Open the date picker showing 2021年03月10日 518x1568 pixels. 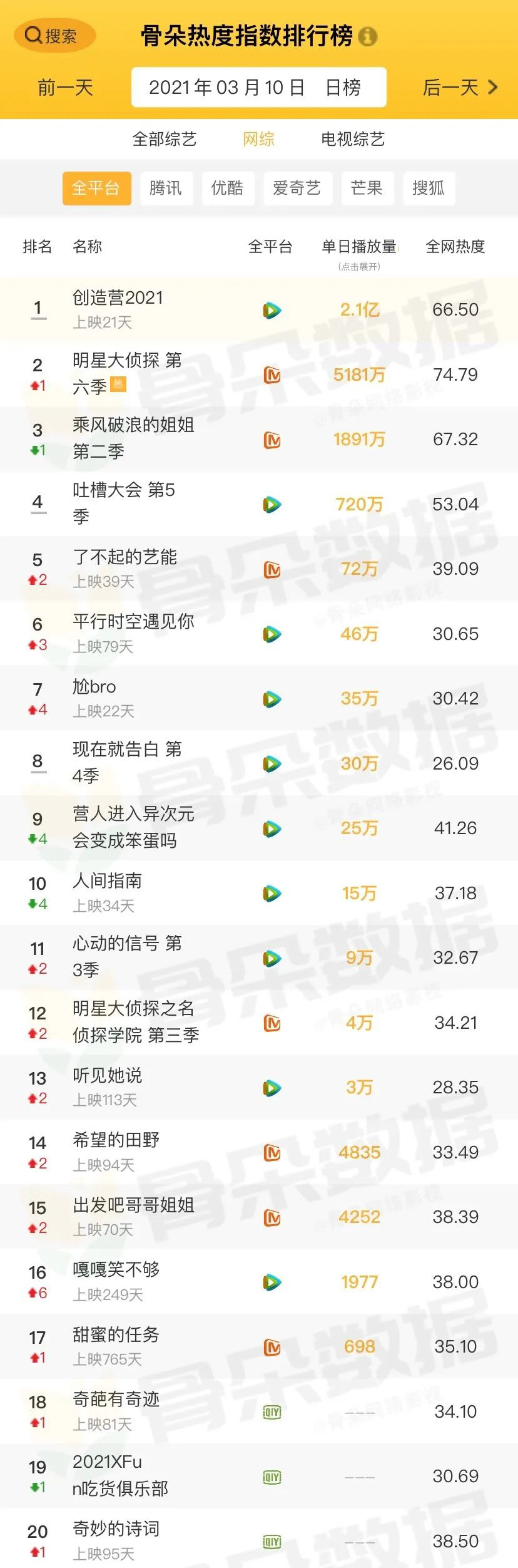tap(258, 88)
